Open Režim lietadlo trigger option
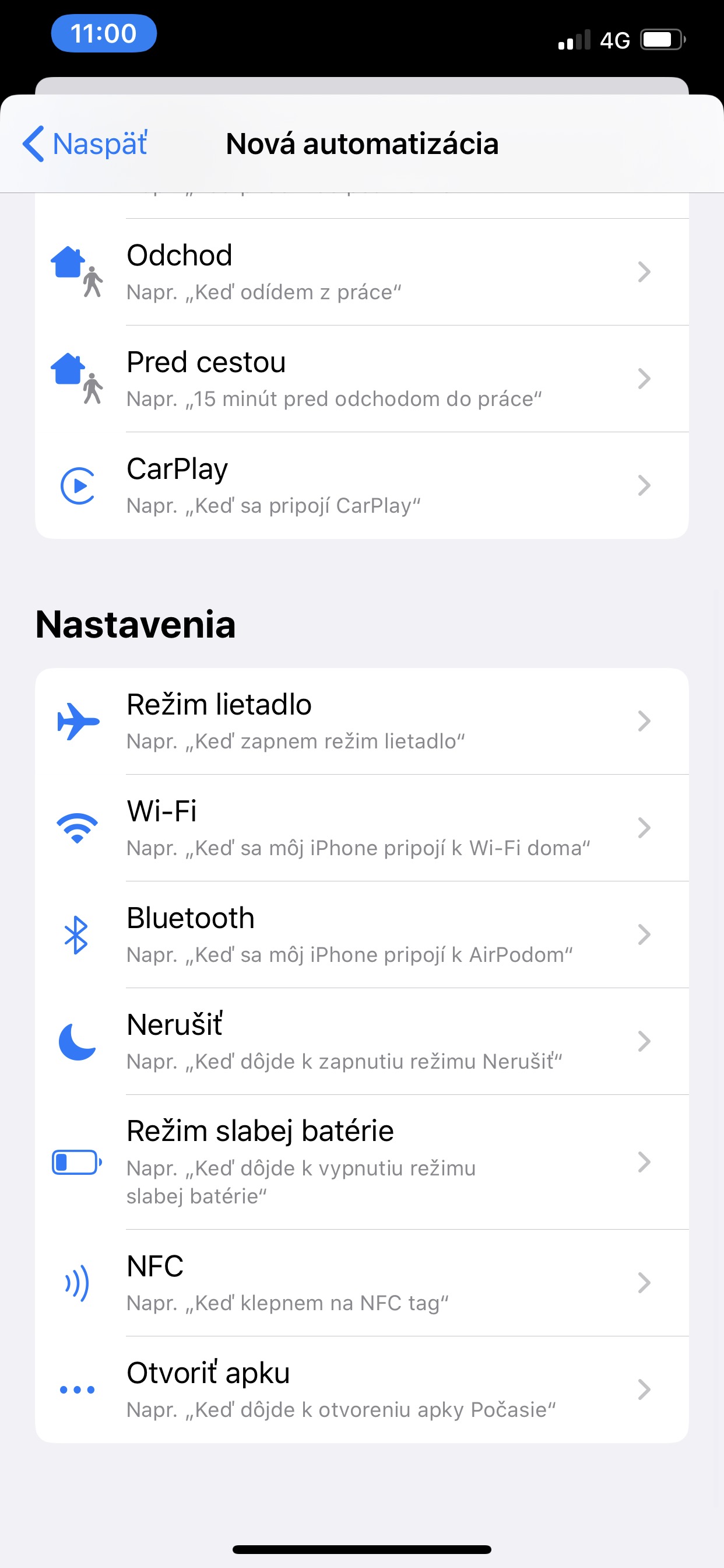 pos(362,722)
